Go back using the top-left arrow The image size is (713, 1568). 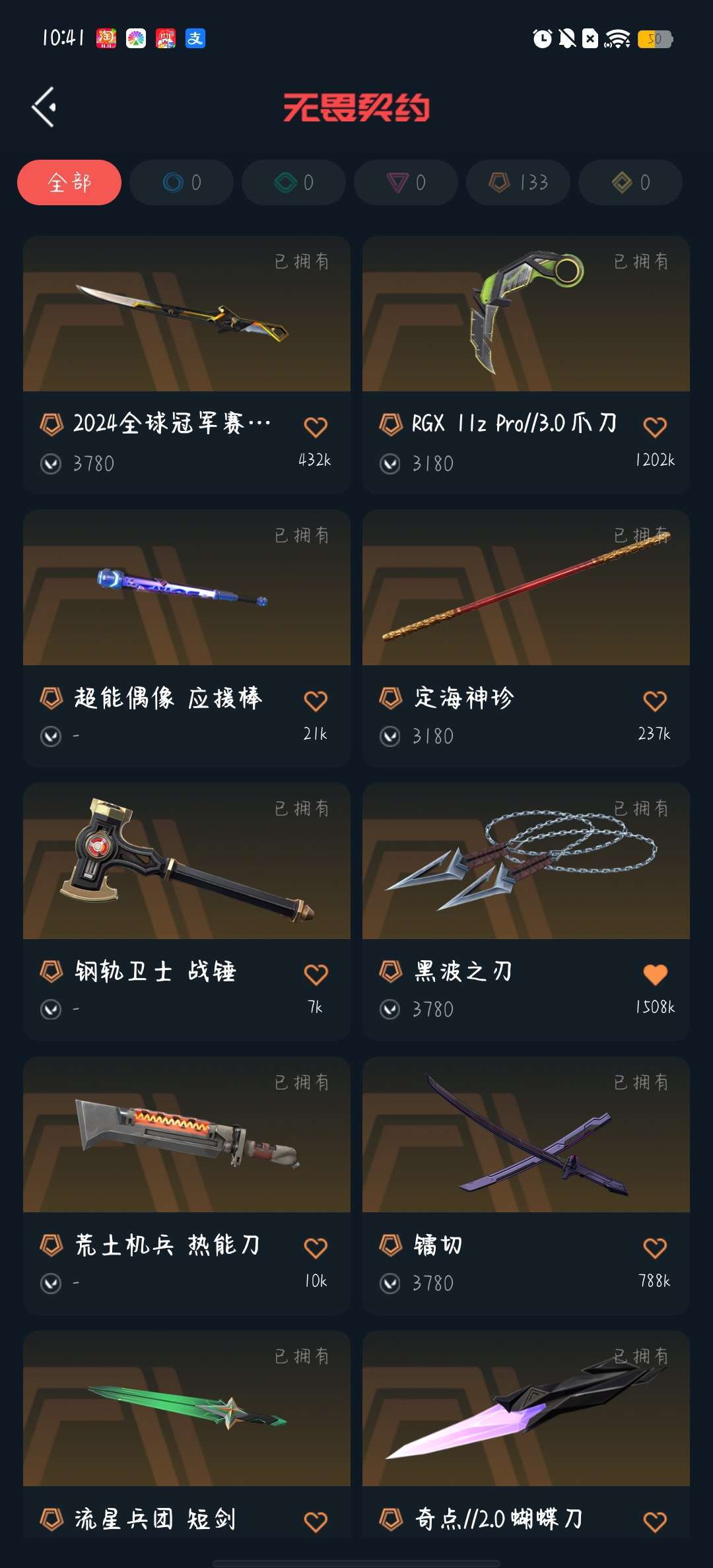coord(44,107)
